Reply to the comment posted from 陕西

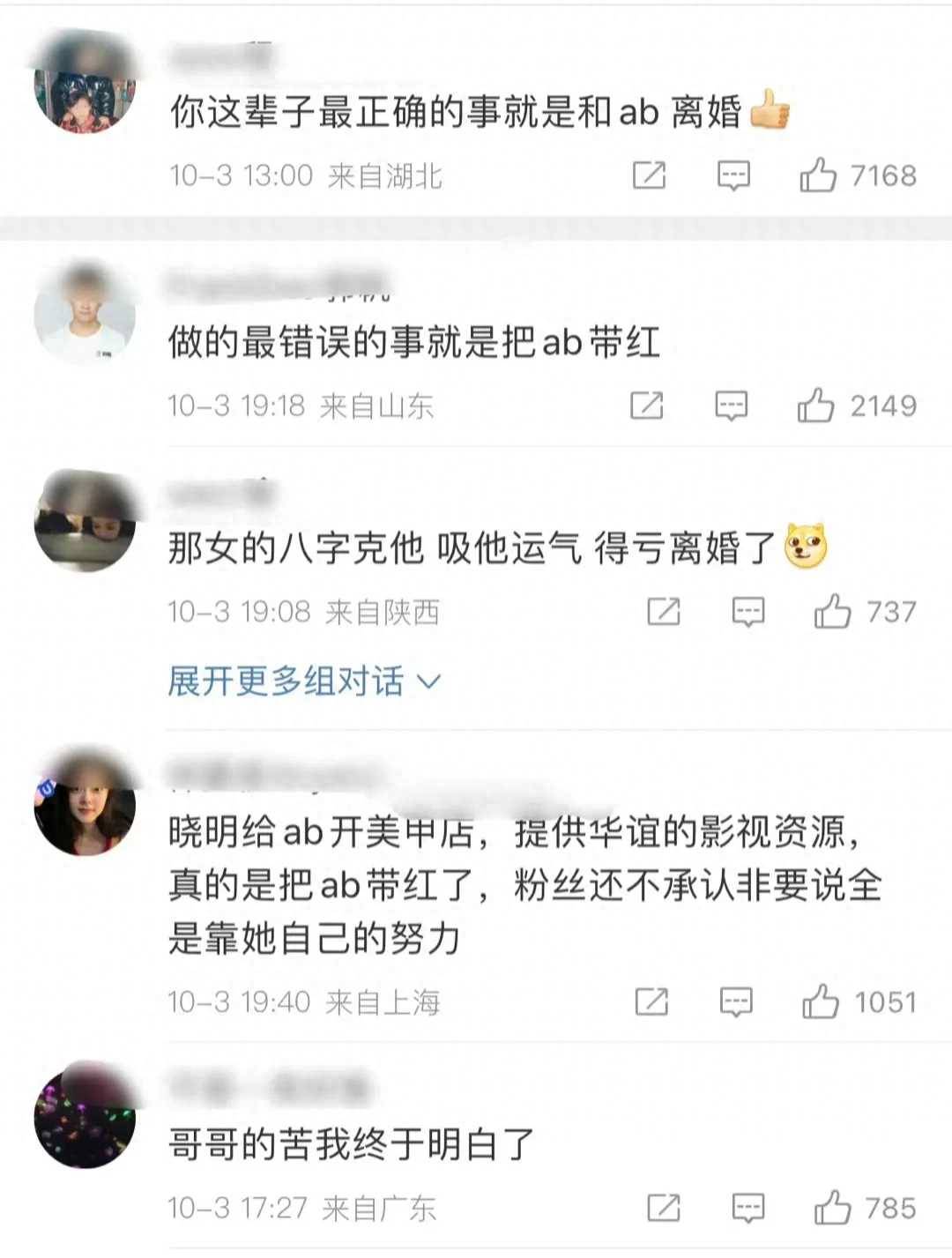(x=748, y=611)
